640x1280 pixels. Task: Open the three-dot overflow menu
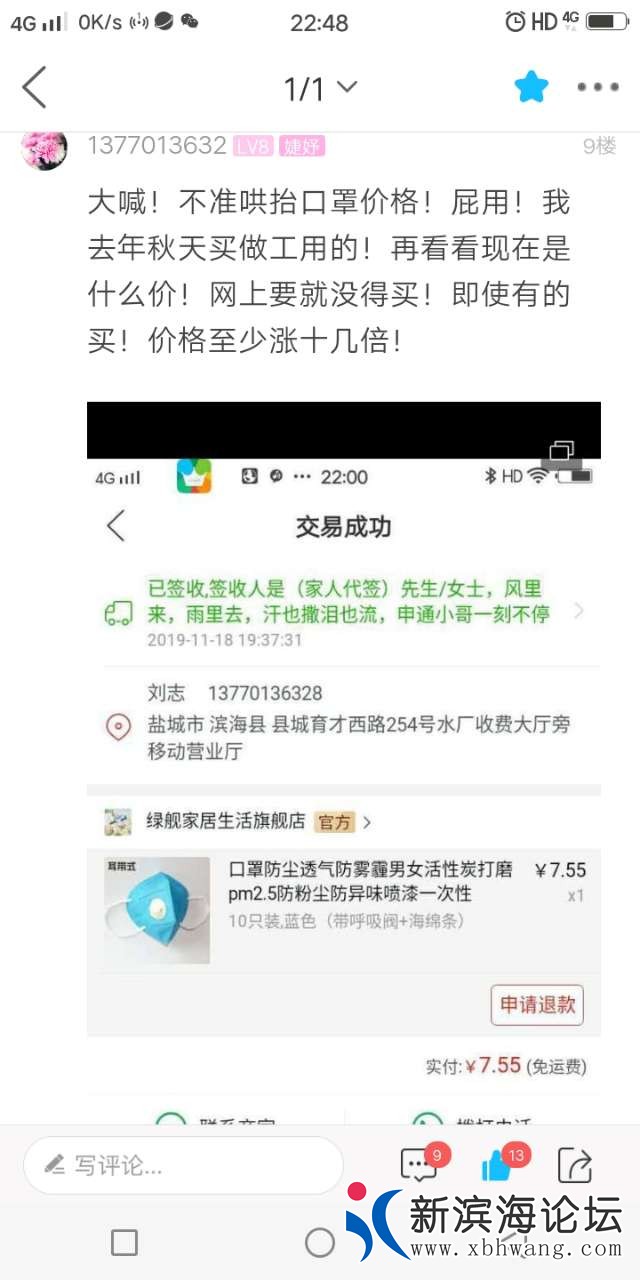click(x=598, y=88)
